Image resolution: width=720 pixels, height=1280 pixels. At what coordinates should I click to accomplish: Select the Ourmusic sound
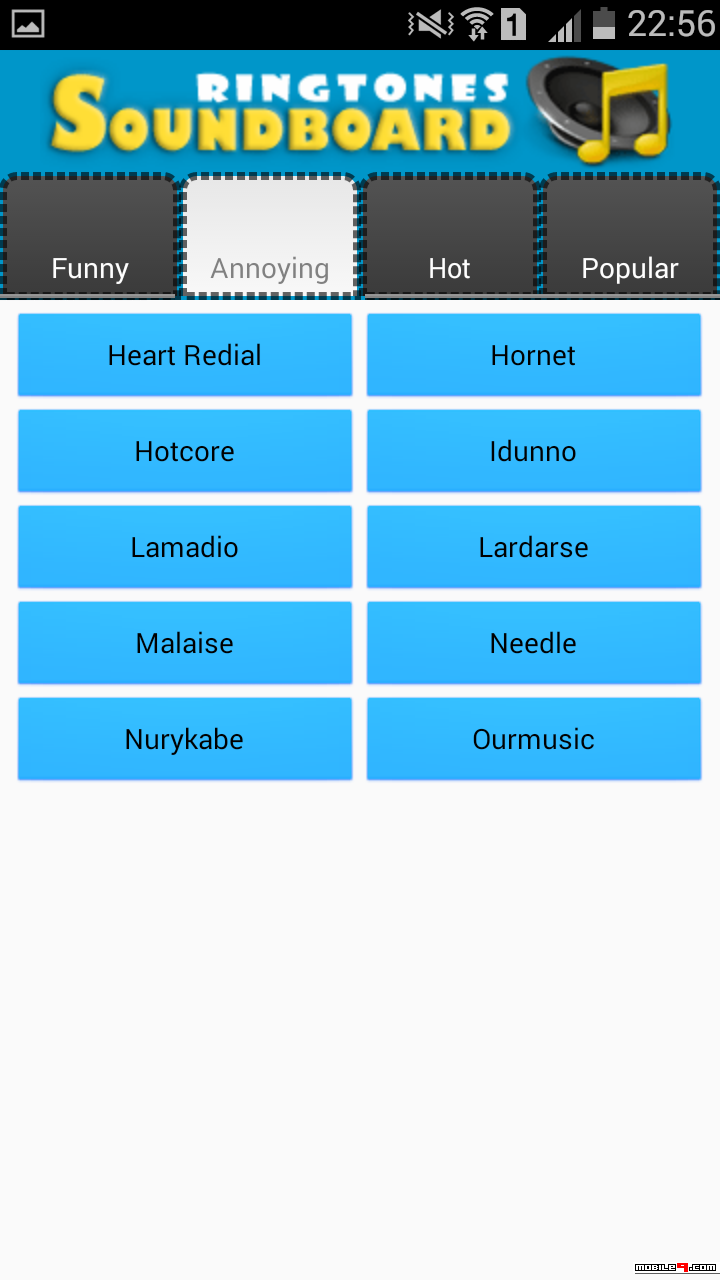[534, 739]
